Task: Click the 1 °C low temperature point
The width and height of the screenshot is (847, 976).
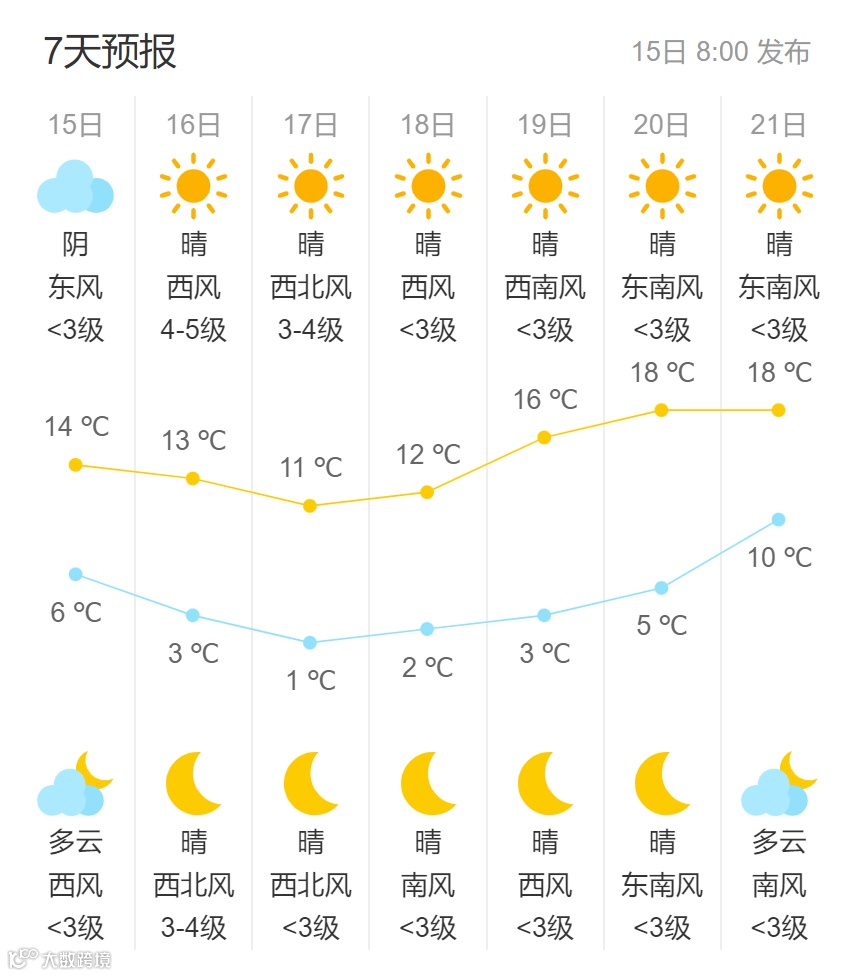Action: click(310, 642)
